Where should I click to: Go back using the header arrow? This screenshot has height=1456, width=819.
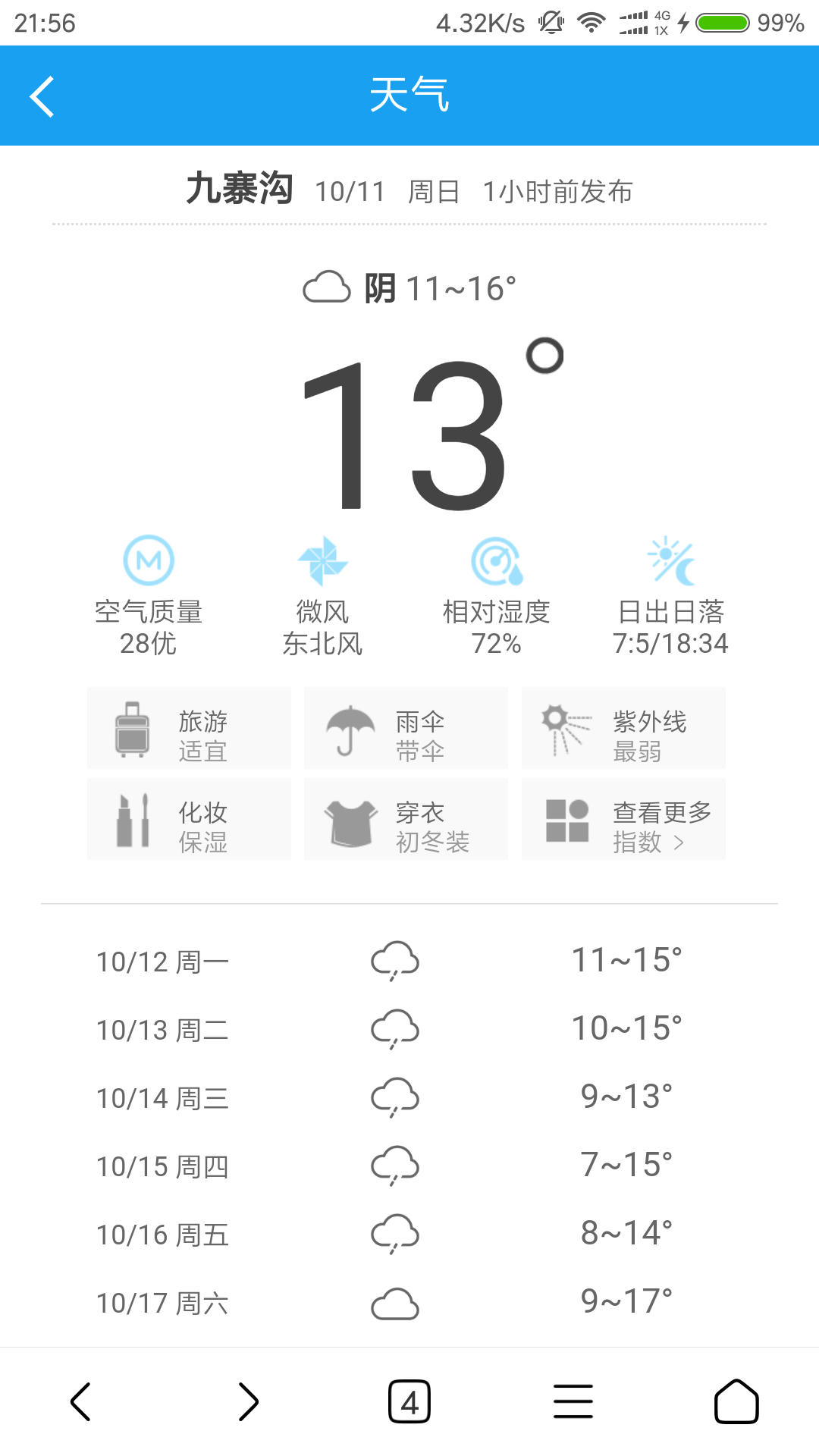click(42, 96)
